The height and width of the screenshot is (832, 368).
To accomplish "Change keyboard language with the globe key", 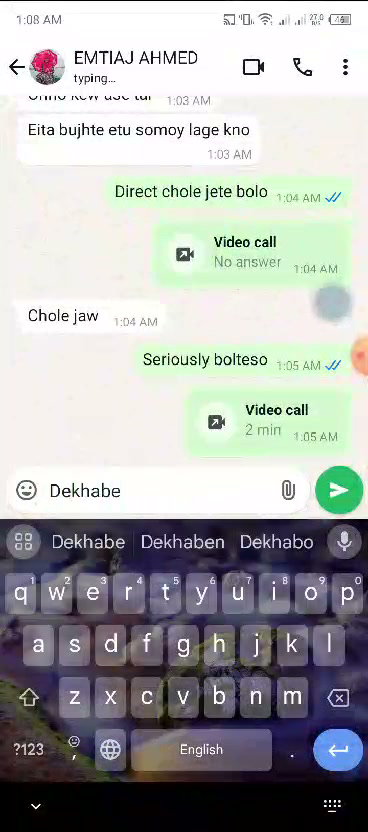I will [110, 750].
